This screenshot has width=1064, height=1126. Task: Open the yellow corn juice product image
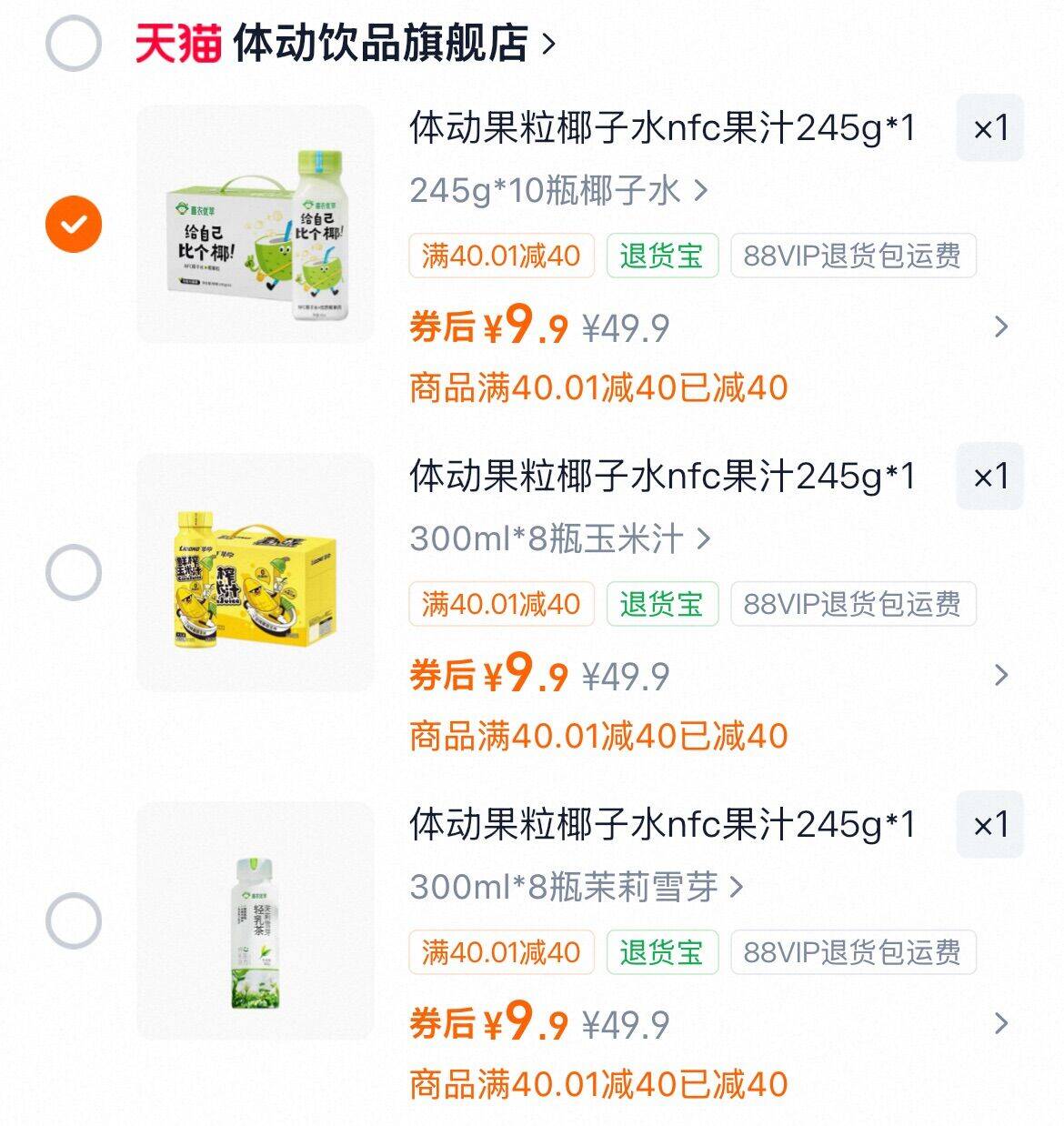(255, 572)
